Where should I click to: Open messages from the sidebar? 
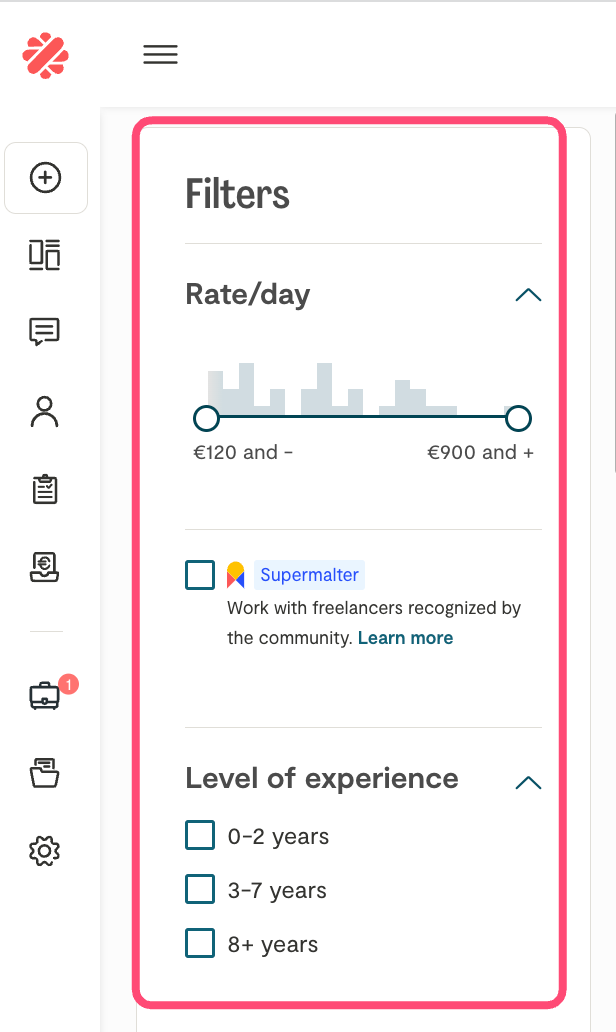pyautogui.click(x=45, y=332)
